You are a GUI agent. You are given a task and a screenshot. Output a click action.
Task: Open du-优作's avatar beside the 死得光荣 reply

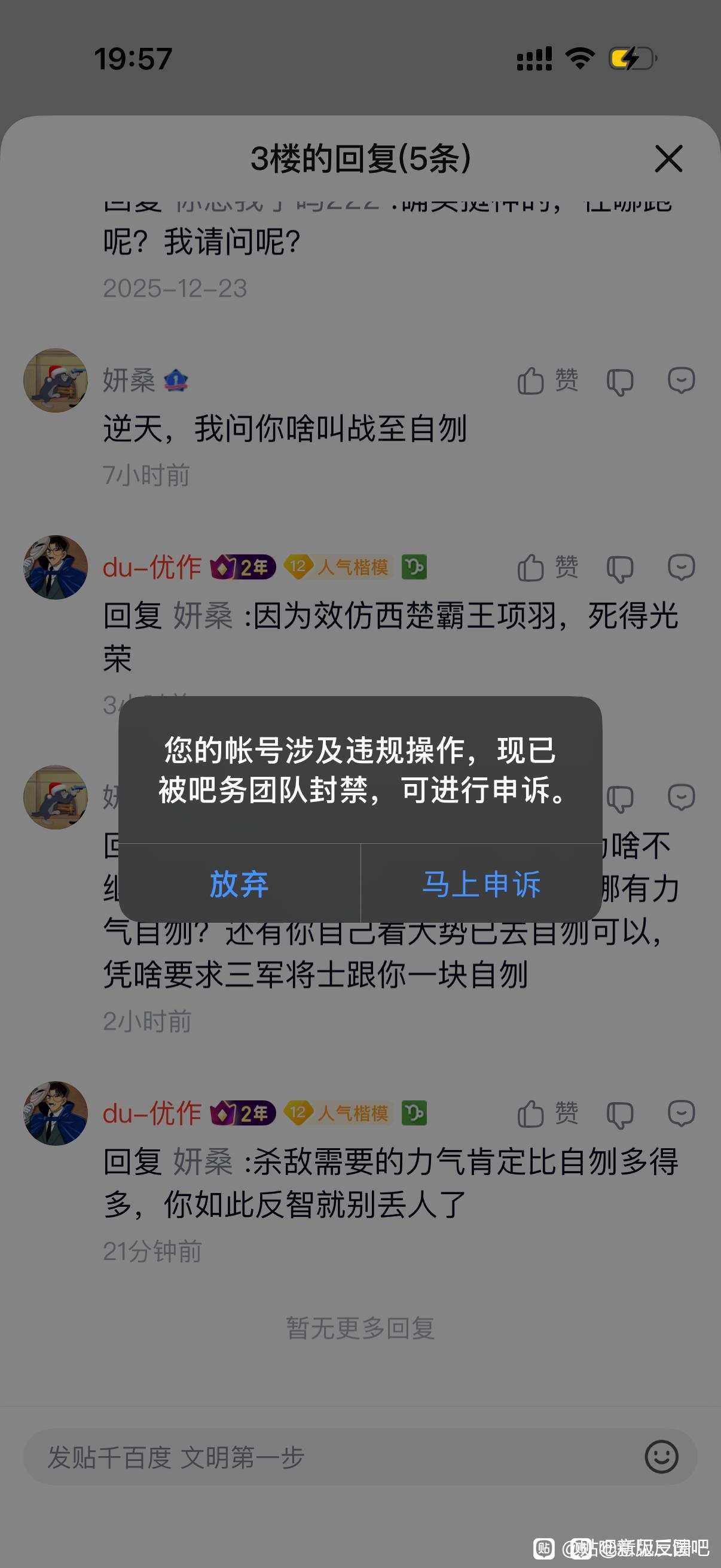[x=56, y=568]
